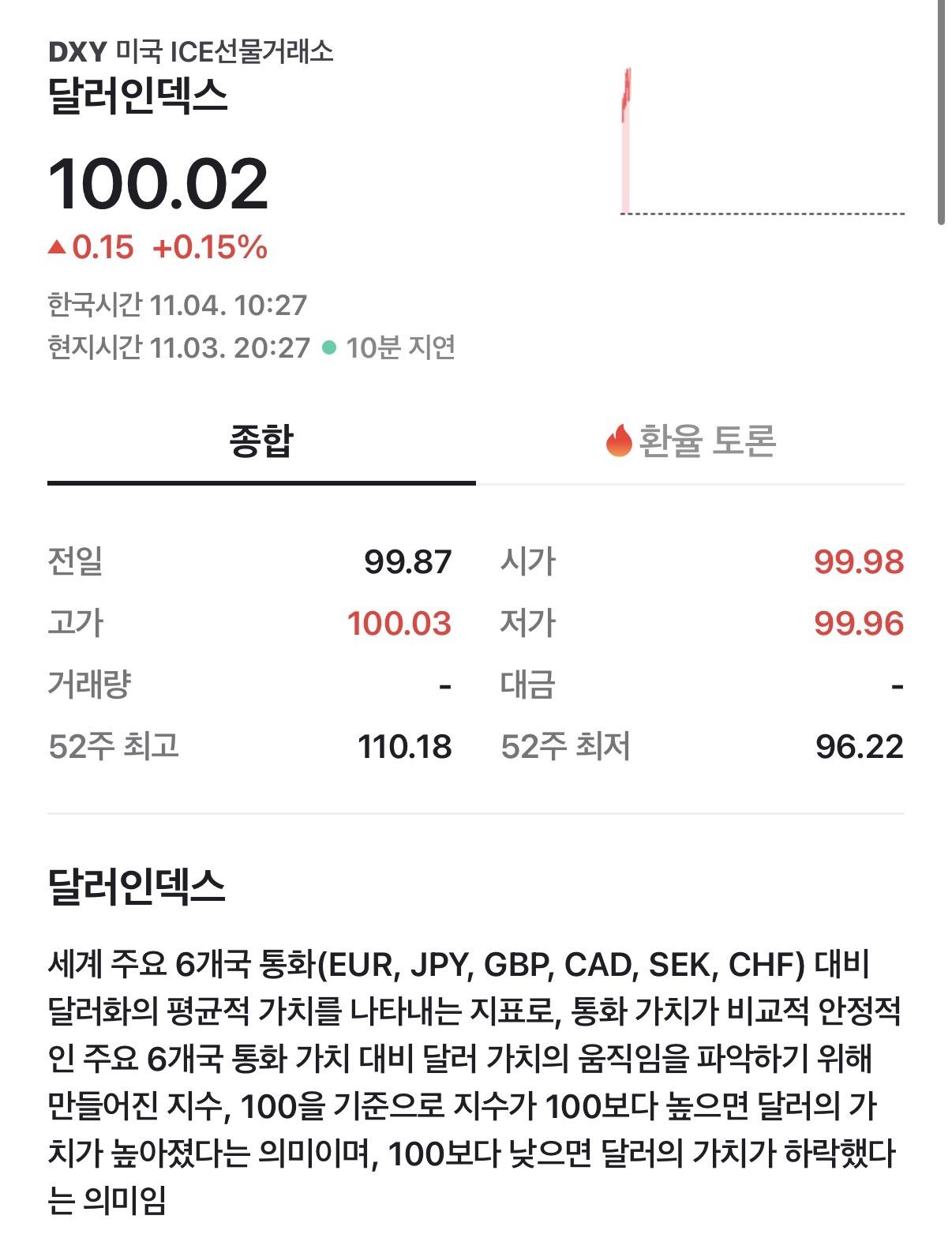This screenshot has width=952, height=1253.
Task: Click the 한국시간 timestamp line
Action: (x=178, y=300)
